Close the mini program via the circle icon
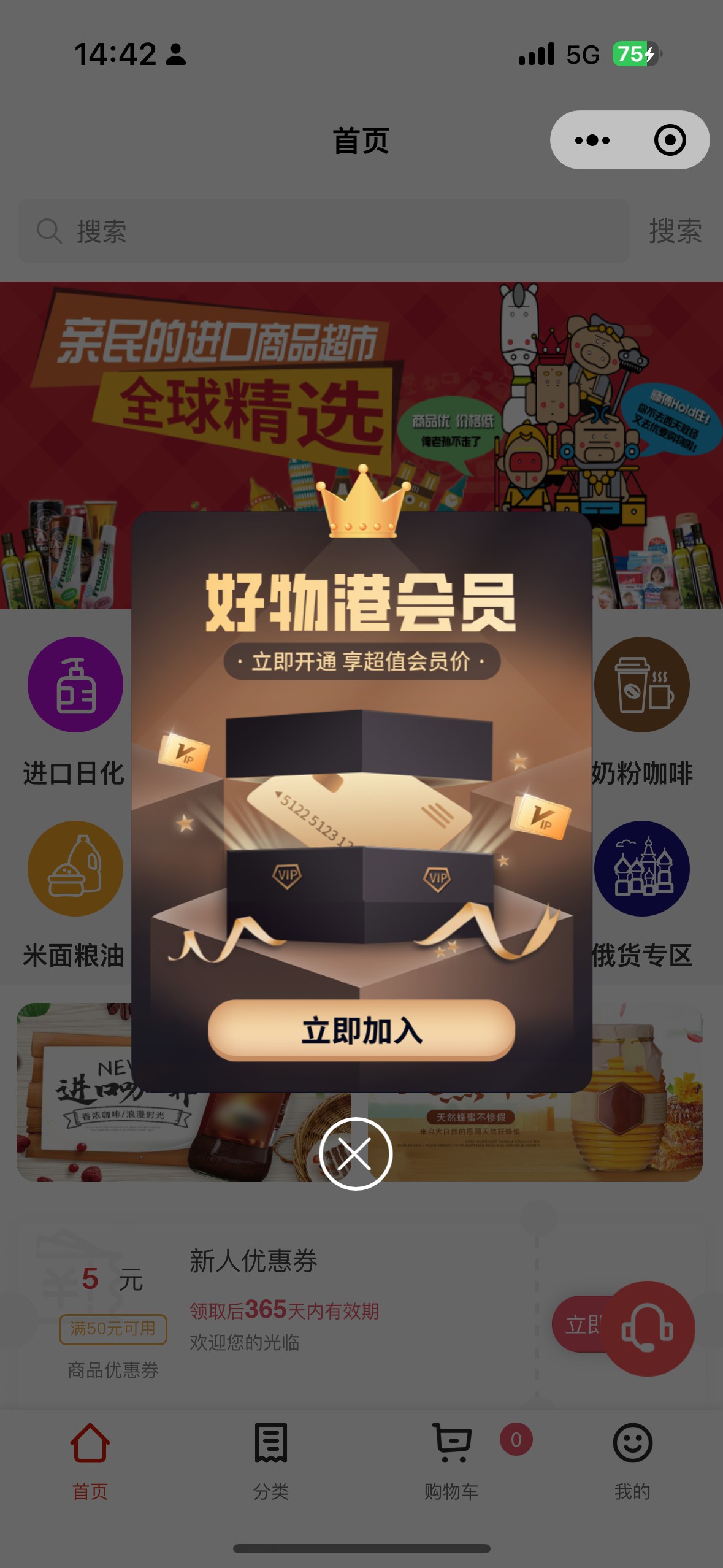Viewport: 723px width, 1568px height. (x=669, y=140)
